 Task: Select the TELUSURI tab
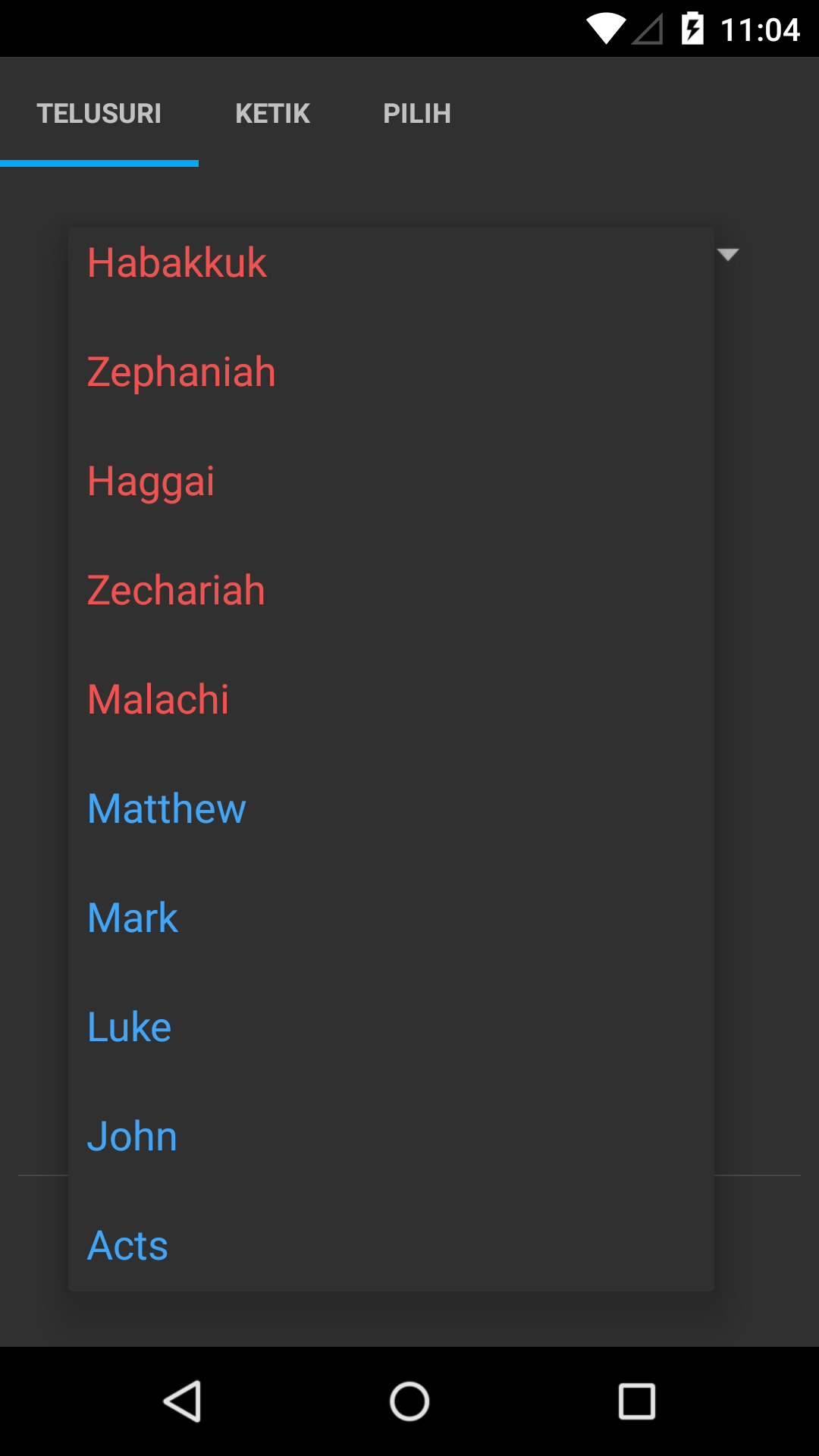tap(99, 113)
